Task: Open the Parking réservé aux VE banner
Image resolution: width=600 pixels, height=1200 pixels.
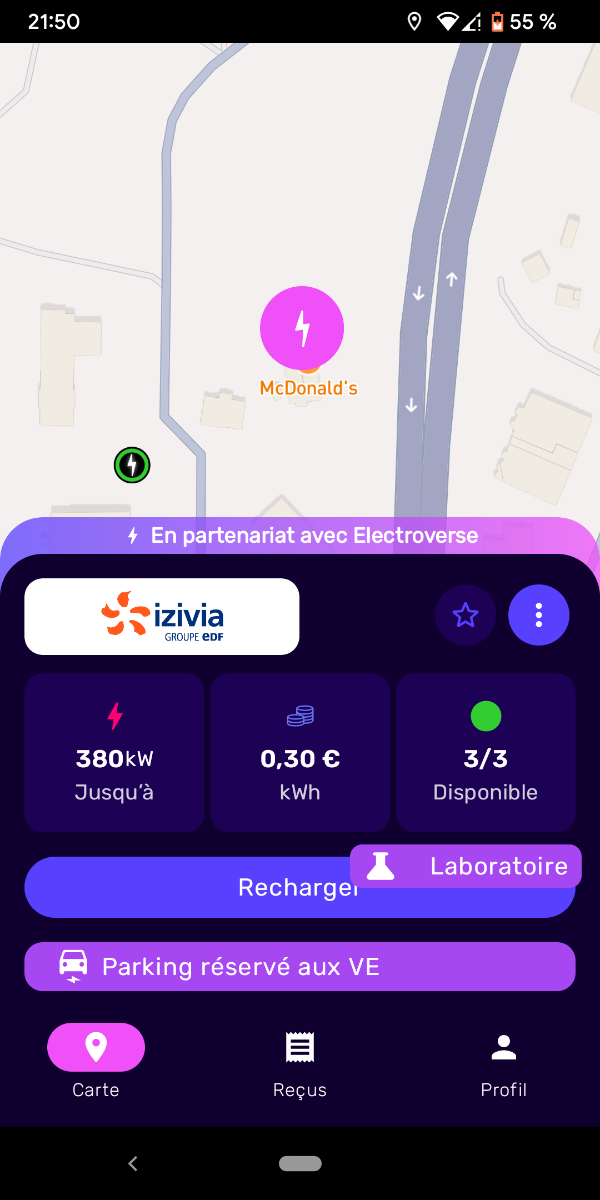Action: (x=300, y=967)
